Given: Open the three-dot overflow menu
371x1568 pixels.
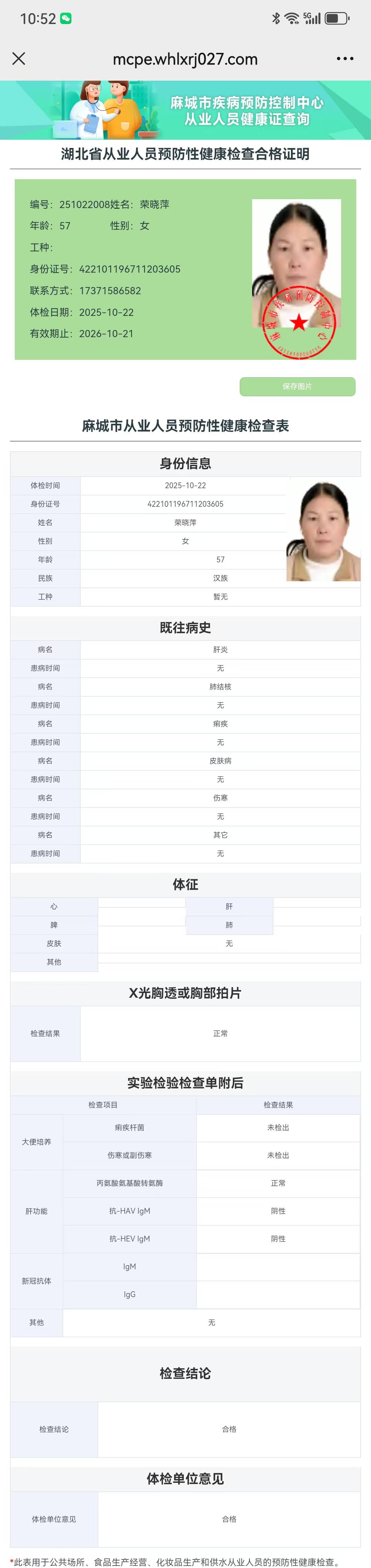Looking at the screenshot, I should point(345,58).
